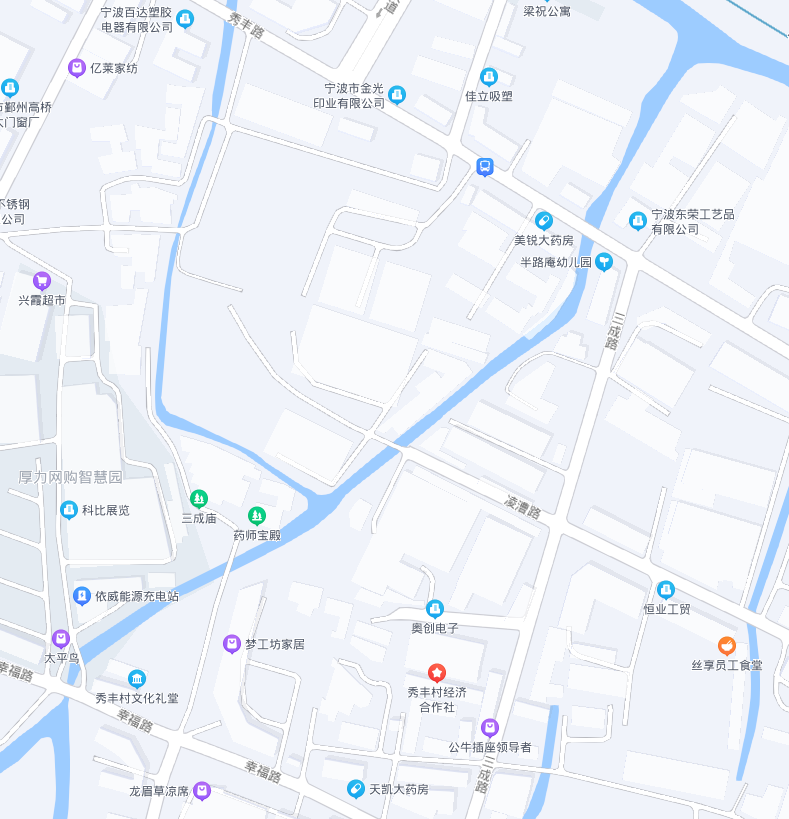Tap the 天凯大药房 pharmacy marker
The image size is (789, 819).
pos(355,789)
